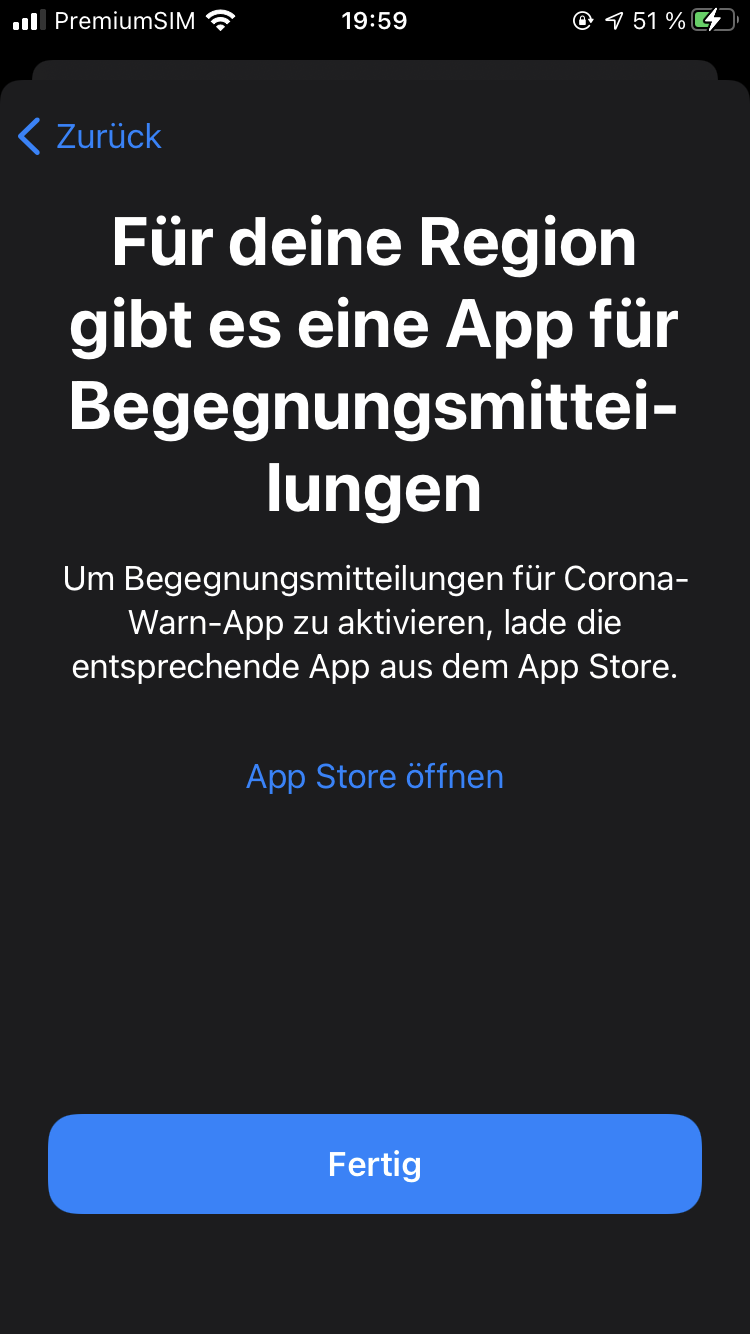The image size is (750, 1334).
Task: Tap the Fertig button to finish
Action: (x=375, y=1164)
